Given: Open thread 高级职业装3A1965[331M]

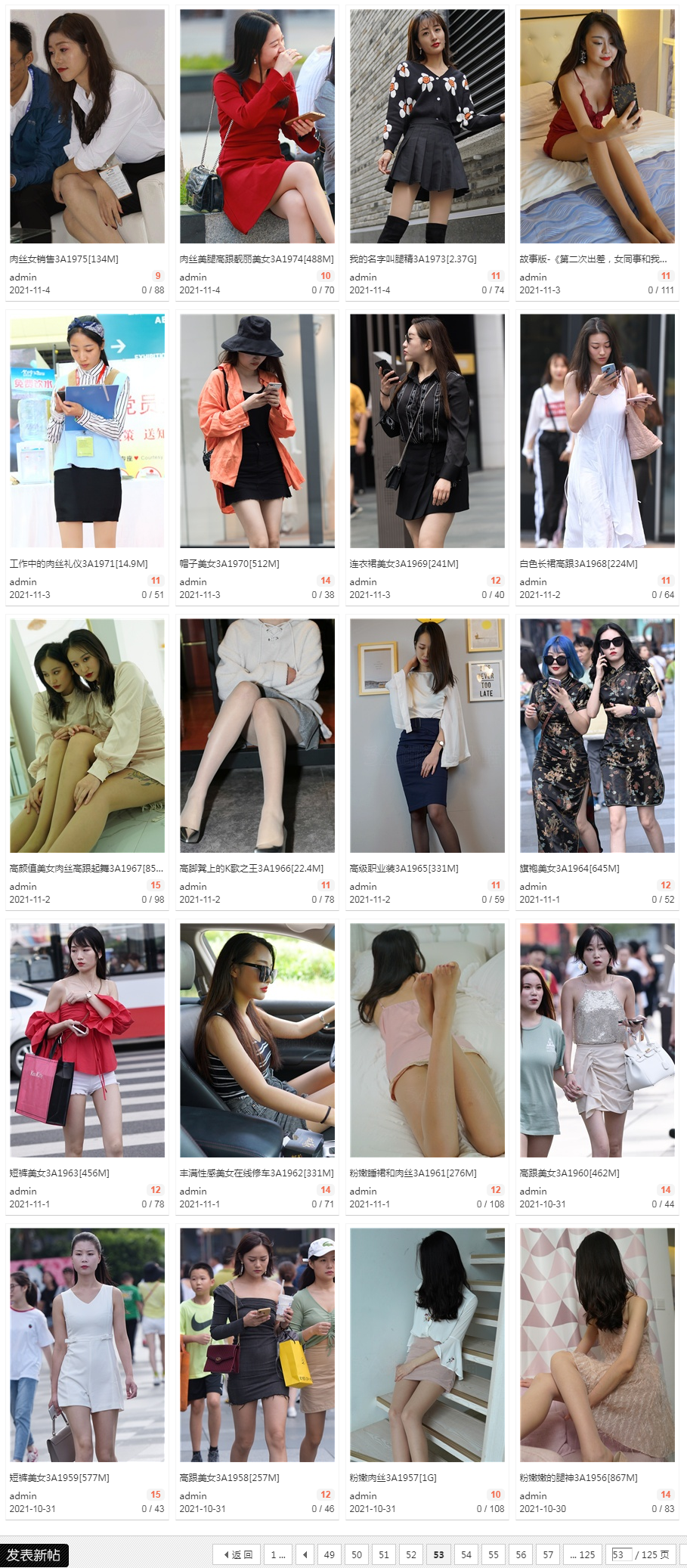Looking at the screenshot, I should coord(404,868).
